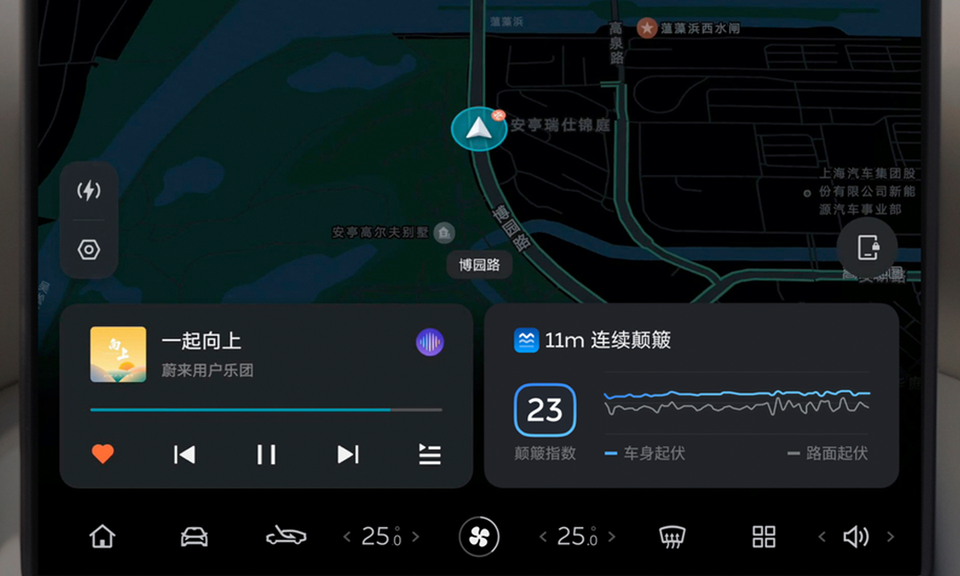Pause the song 一起向上

point(266,454)
